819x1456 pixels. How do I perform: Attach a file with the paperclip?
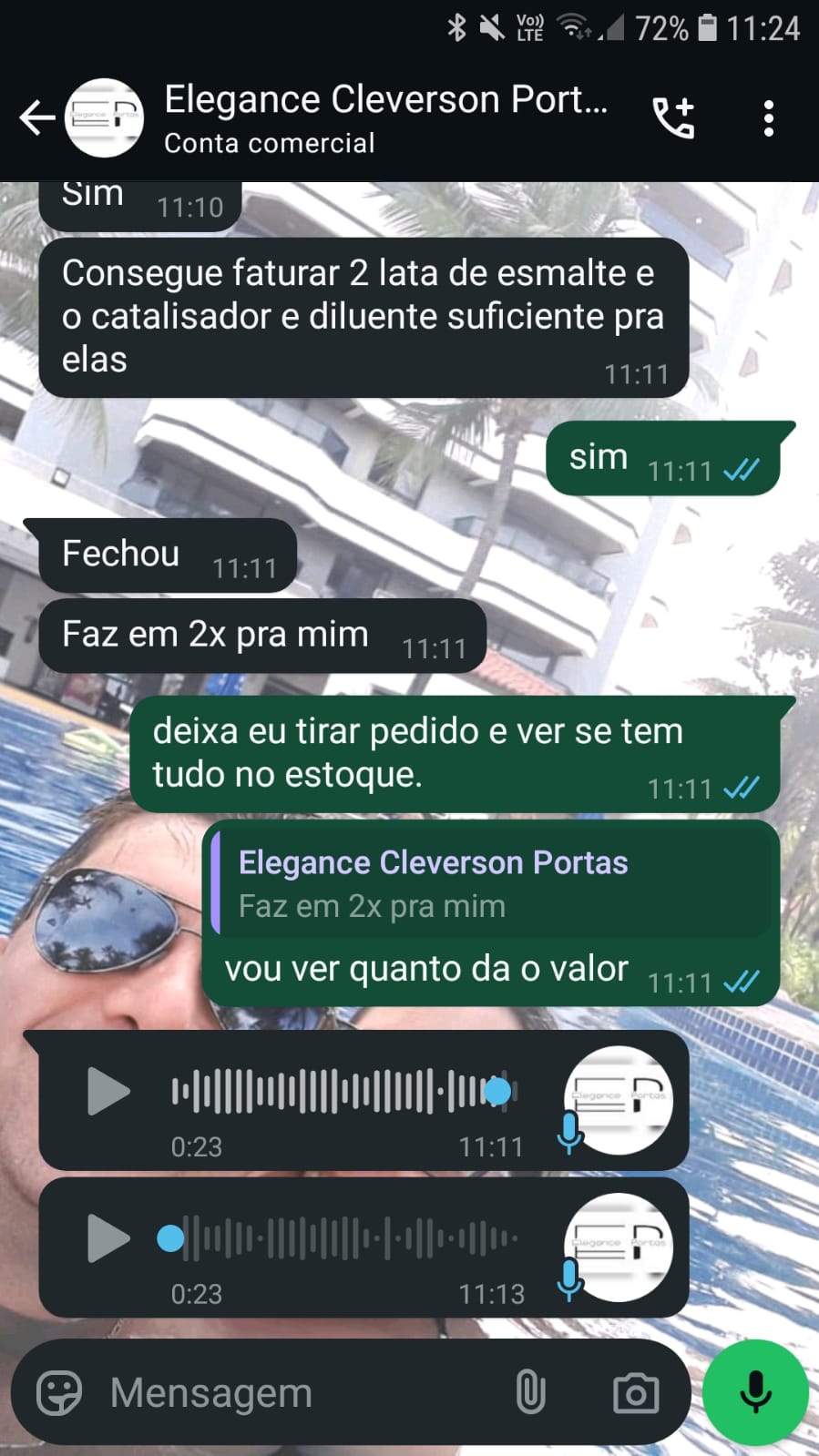pos(530,1393)
